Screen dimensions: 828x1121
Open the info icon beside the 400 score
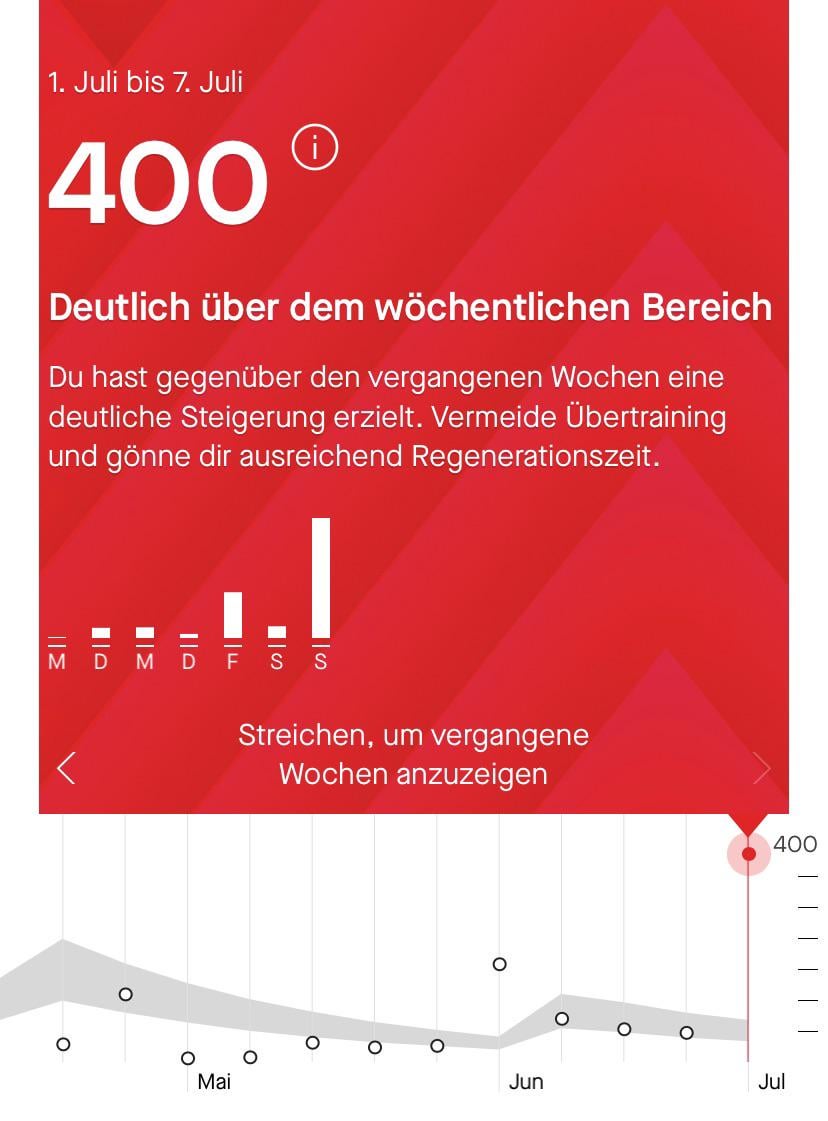[x=315, y=147]
